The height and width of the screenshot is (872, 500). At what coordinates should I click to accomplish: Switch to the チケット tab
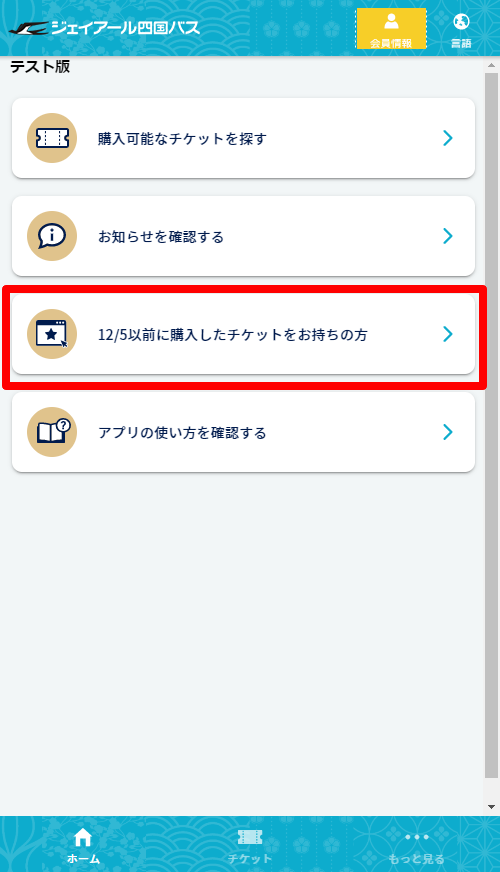point(250,845)
